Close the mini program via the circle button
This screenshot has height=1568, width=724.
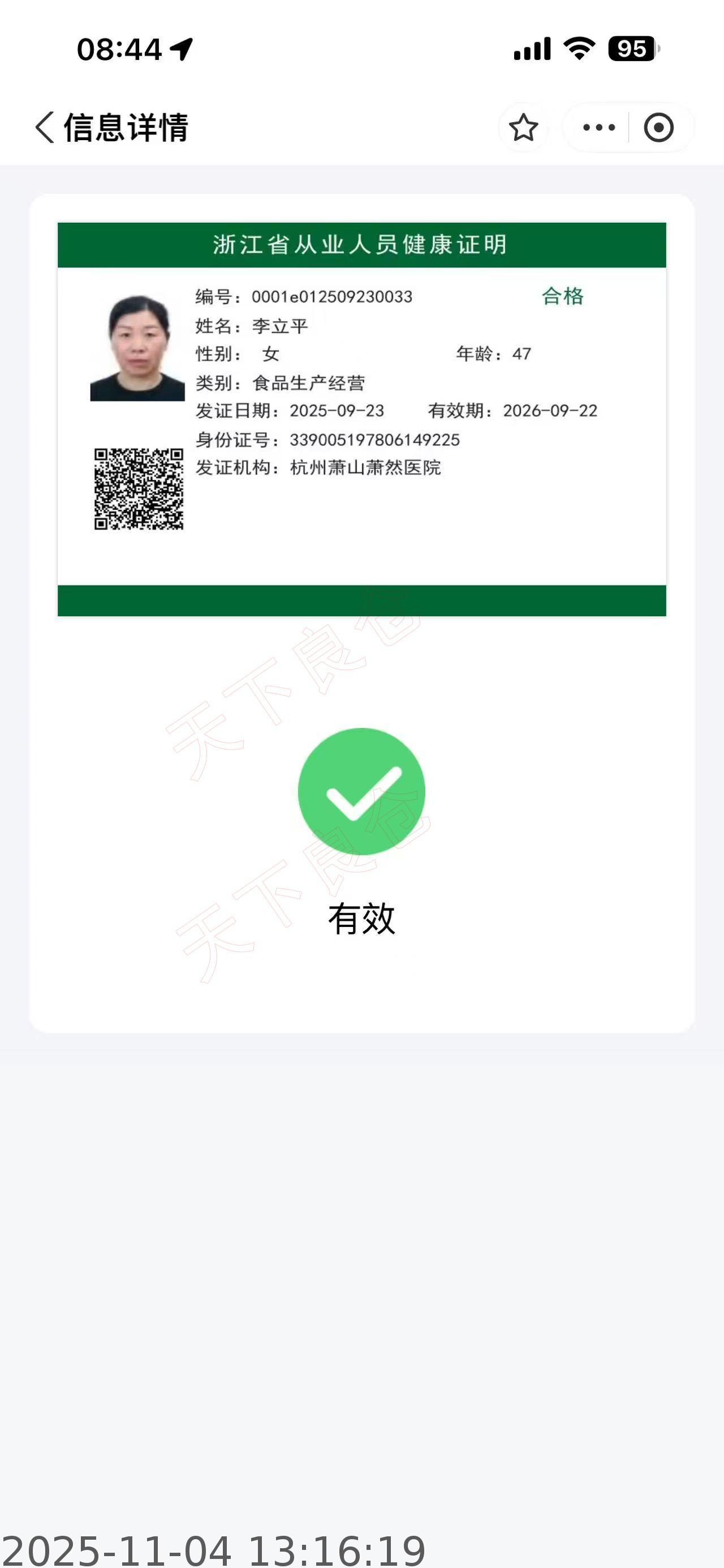tap(658, 128)
